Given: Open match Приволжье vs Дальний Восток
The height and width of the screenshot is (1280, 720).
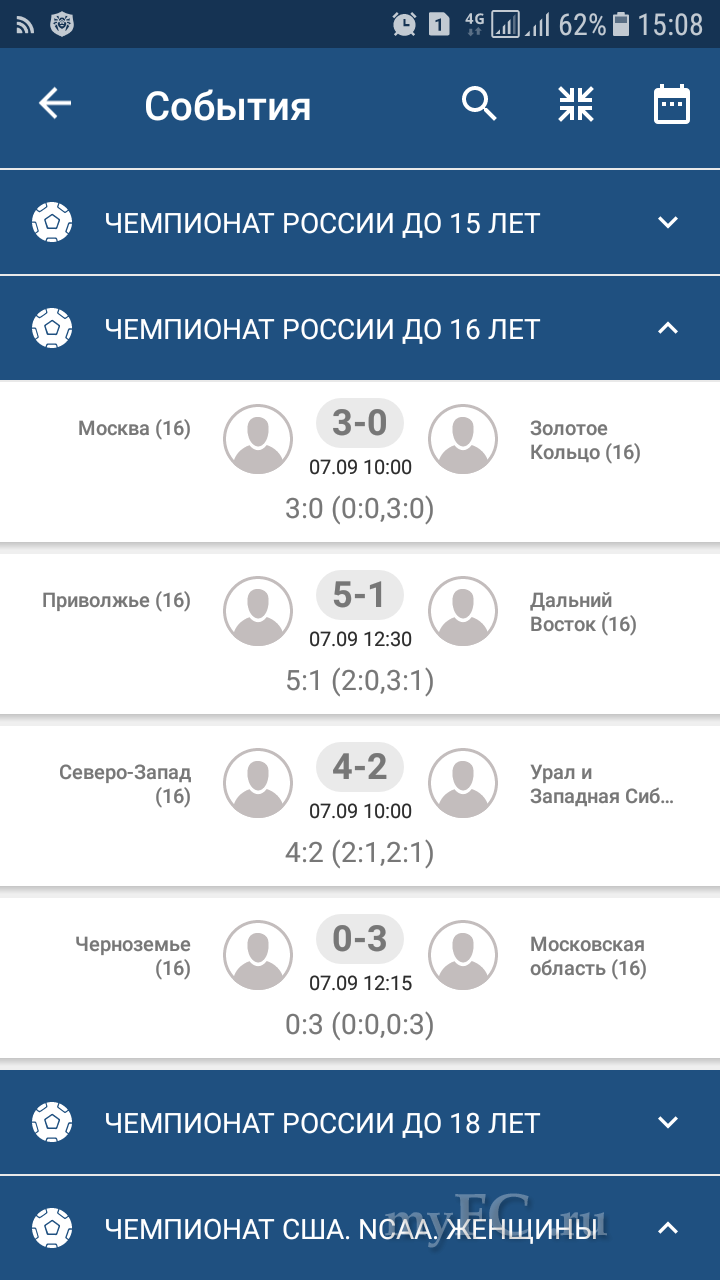Looking at the screenshot, I should point(360,634).
